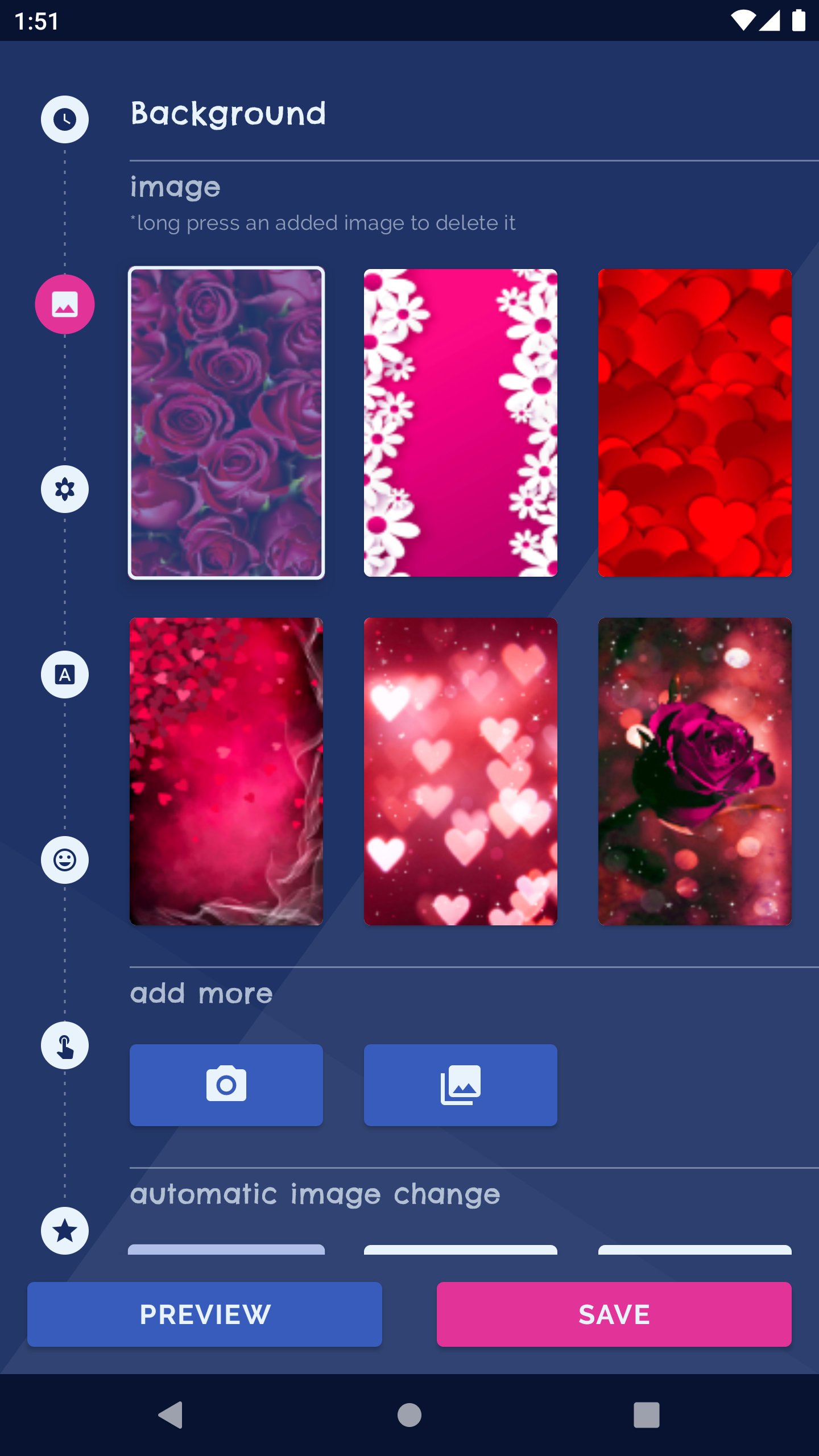Select the pink background with white daisies
The width and height of the screenshot is (819, 1456).
point(461,423)
